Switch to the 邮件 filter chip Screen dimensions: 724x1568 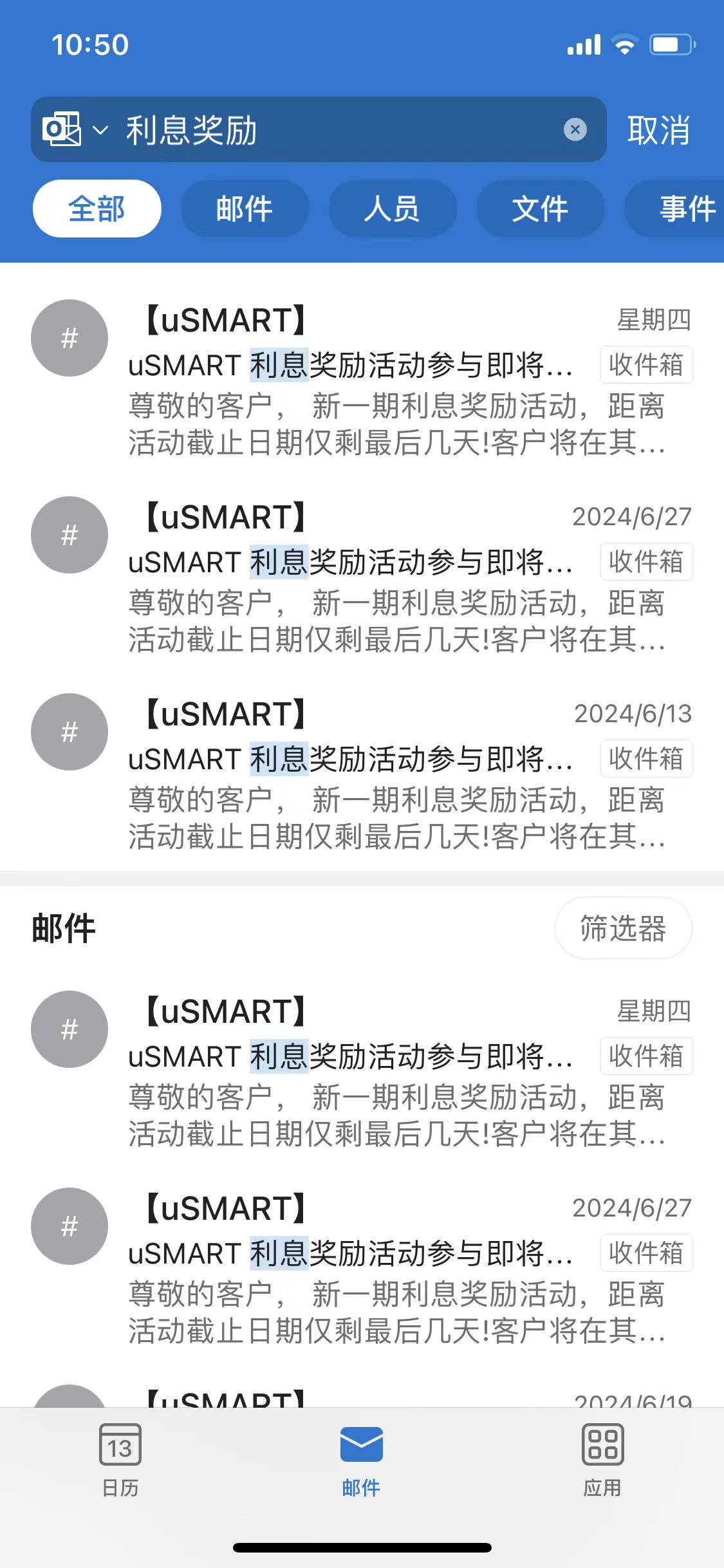tap(245, 209)
